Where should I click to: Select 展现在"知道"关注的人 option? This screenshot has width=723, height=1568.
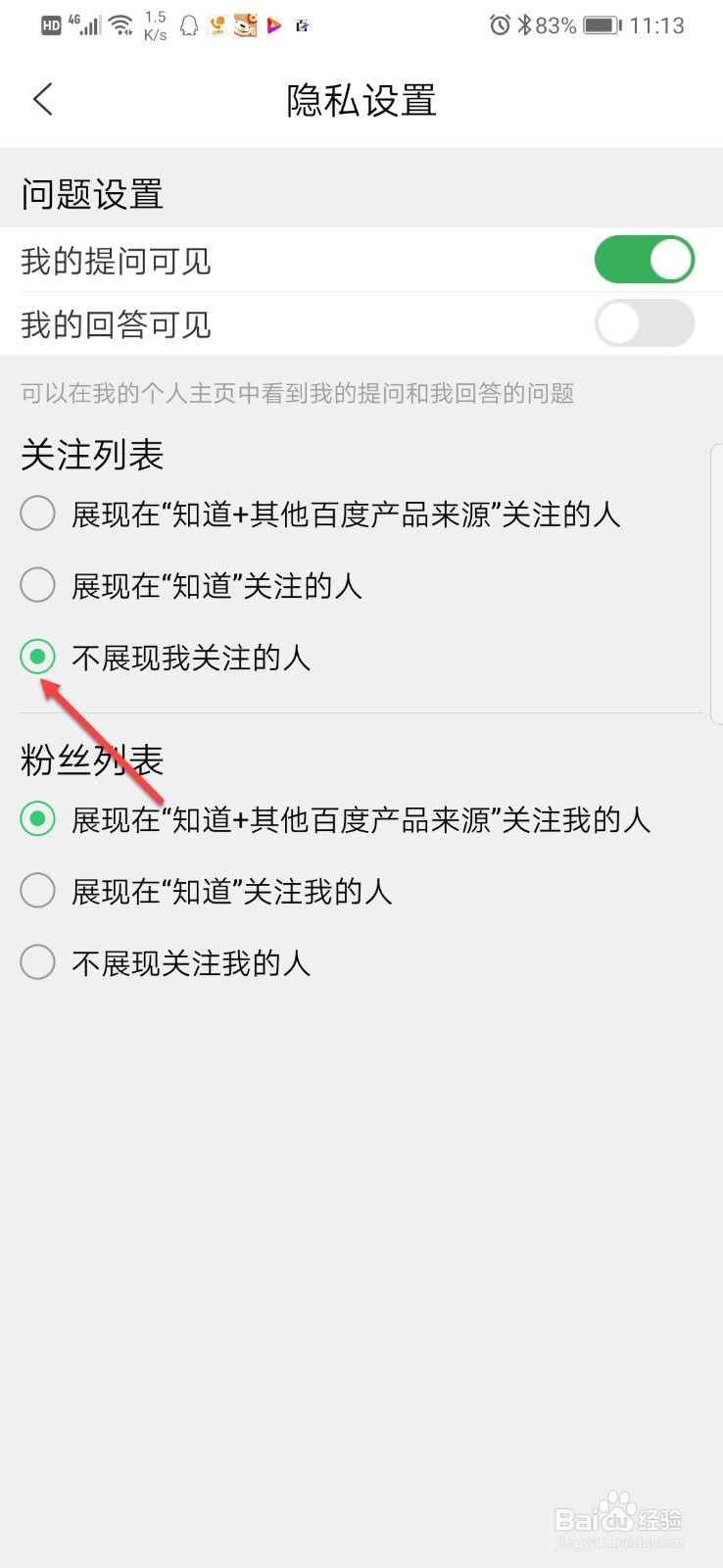click(x=37, y=584)
